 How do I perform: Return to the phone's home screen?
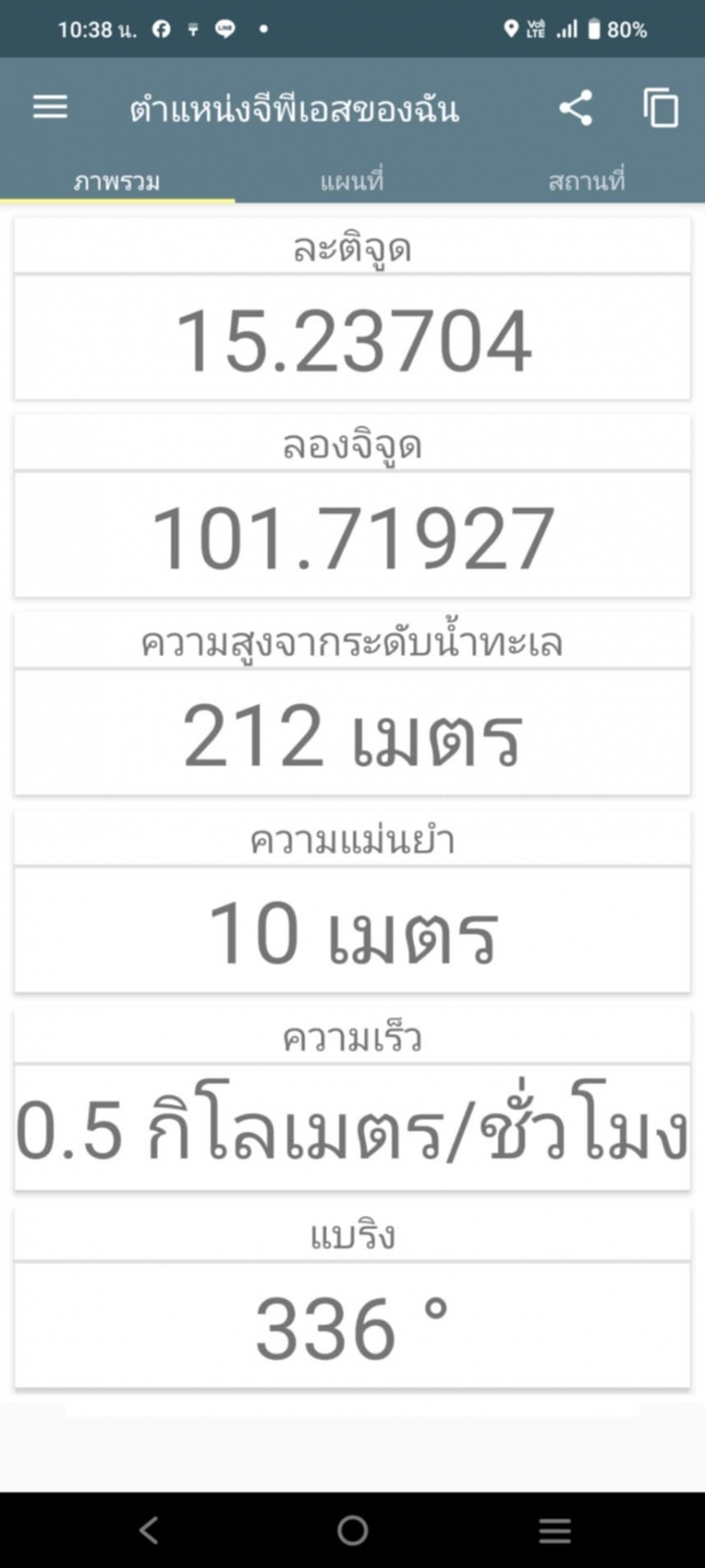click(x=352, y=1530)
